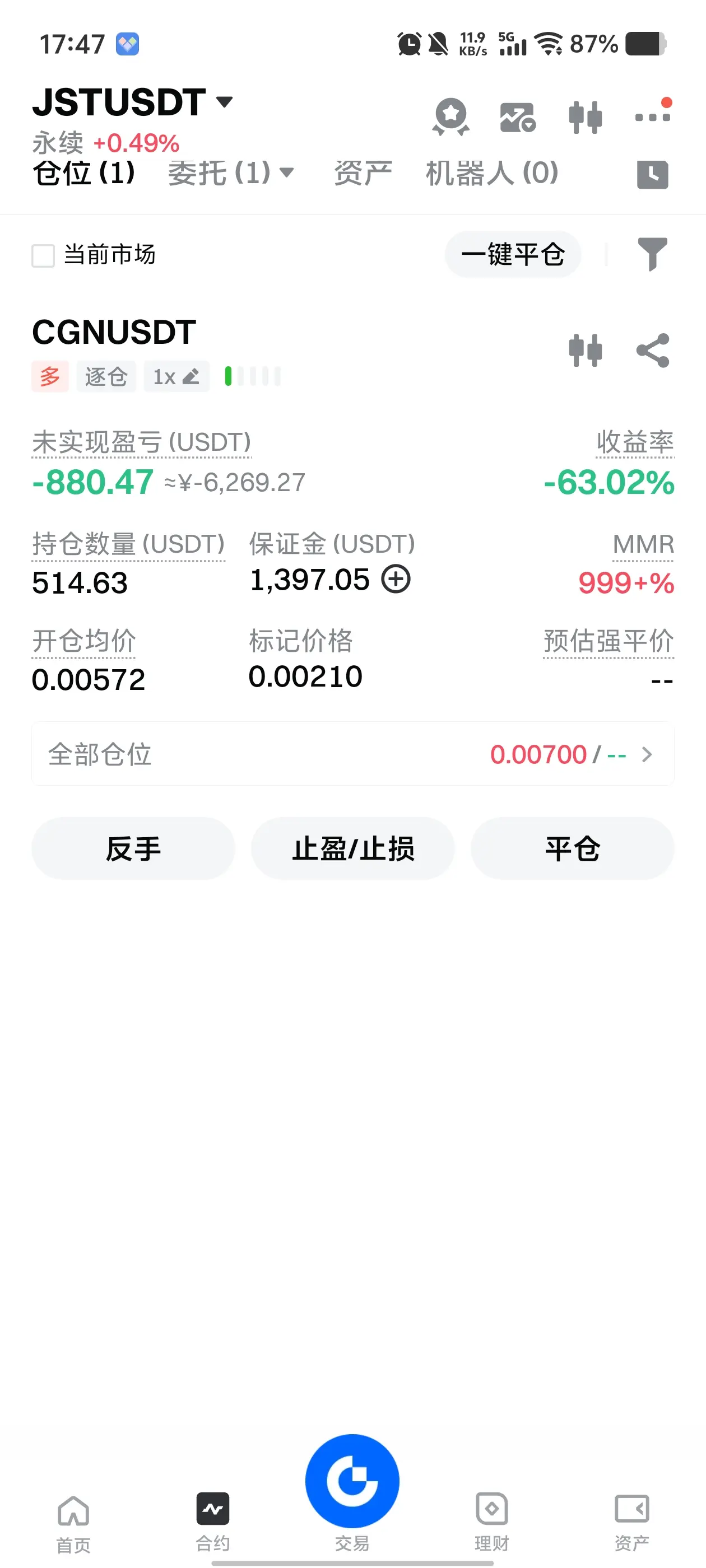
Task: Switch to the 机器人 (0) tab
Action: [x=491, y=173]
